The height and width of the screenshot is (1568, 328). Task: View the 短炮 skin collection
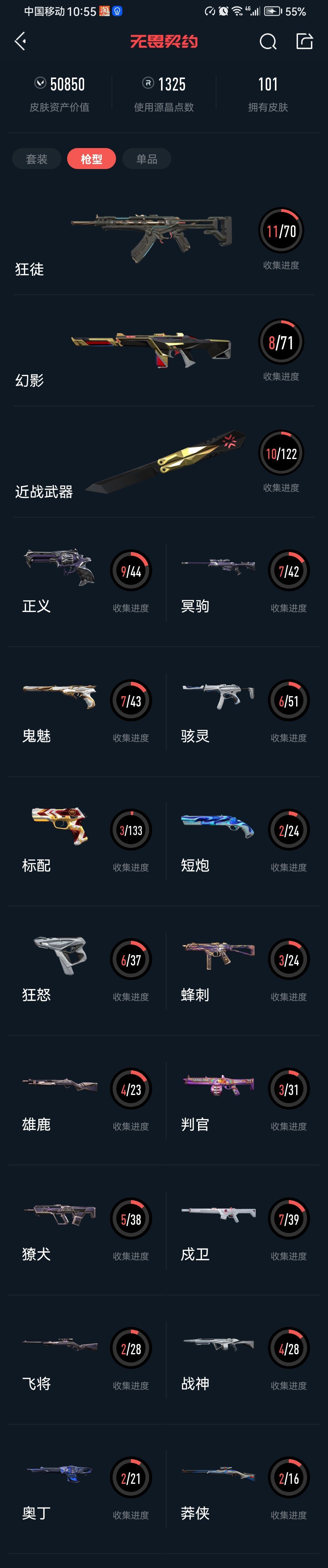point(243,841)
